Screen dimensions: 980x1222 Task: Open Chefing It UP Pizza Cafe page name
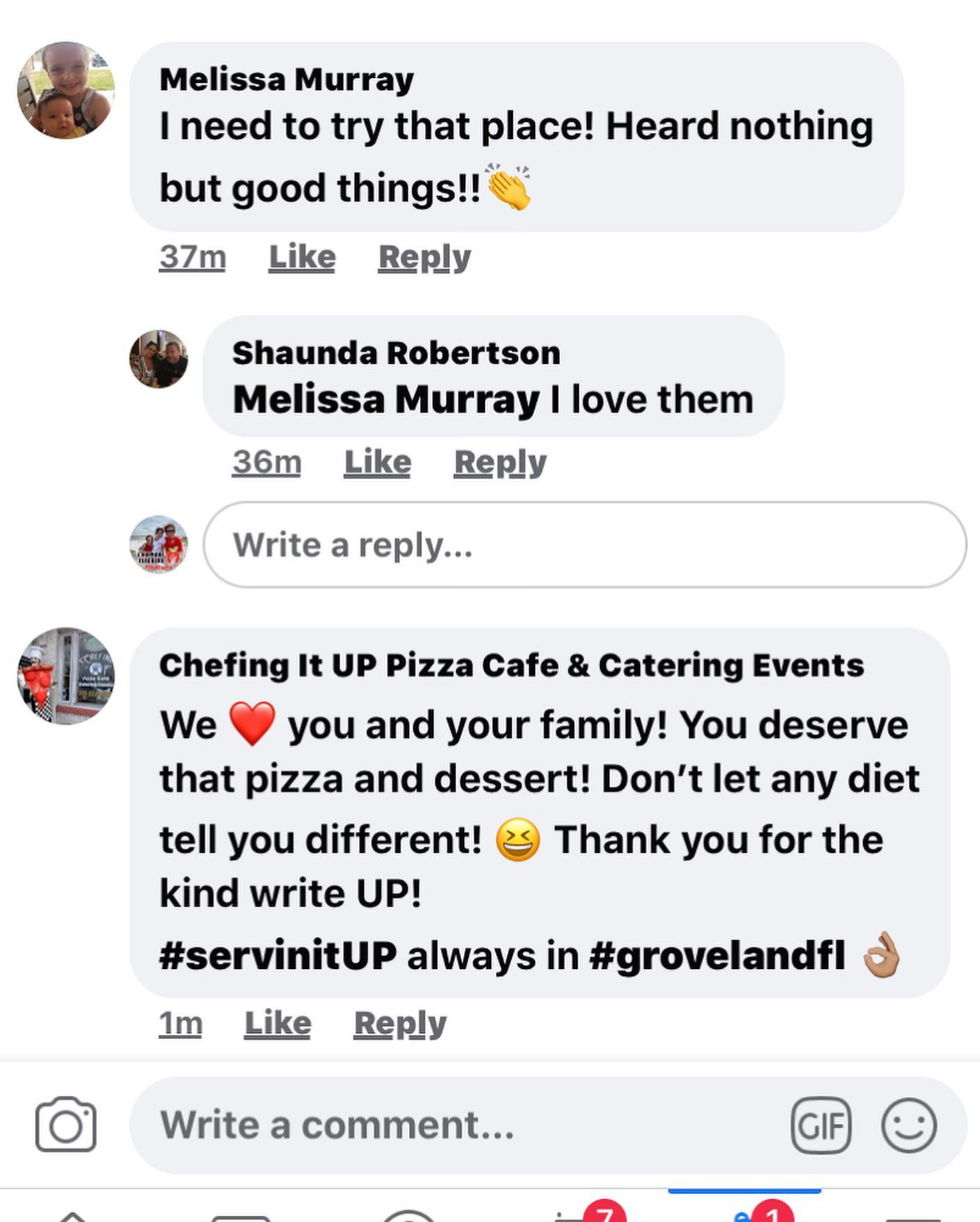coord(511,665)
